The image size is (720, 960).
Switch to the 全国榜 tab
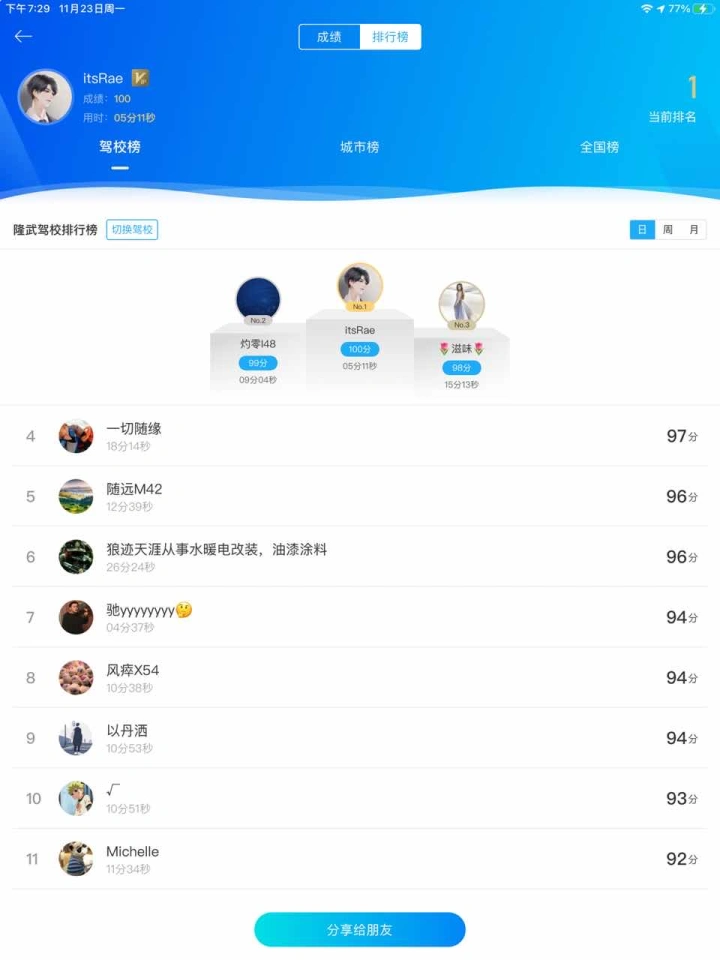tap(600, 147)
